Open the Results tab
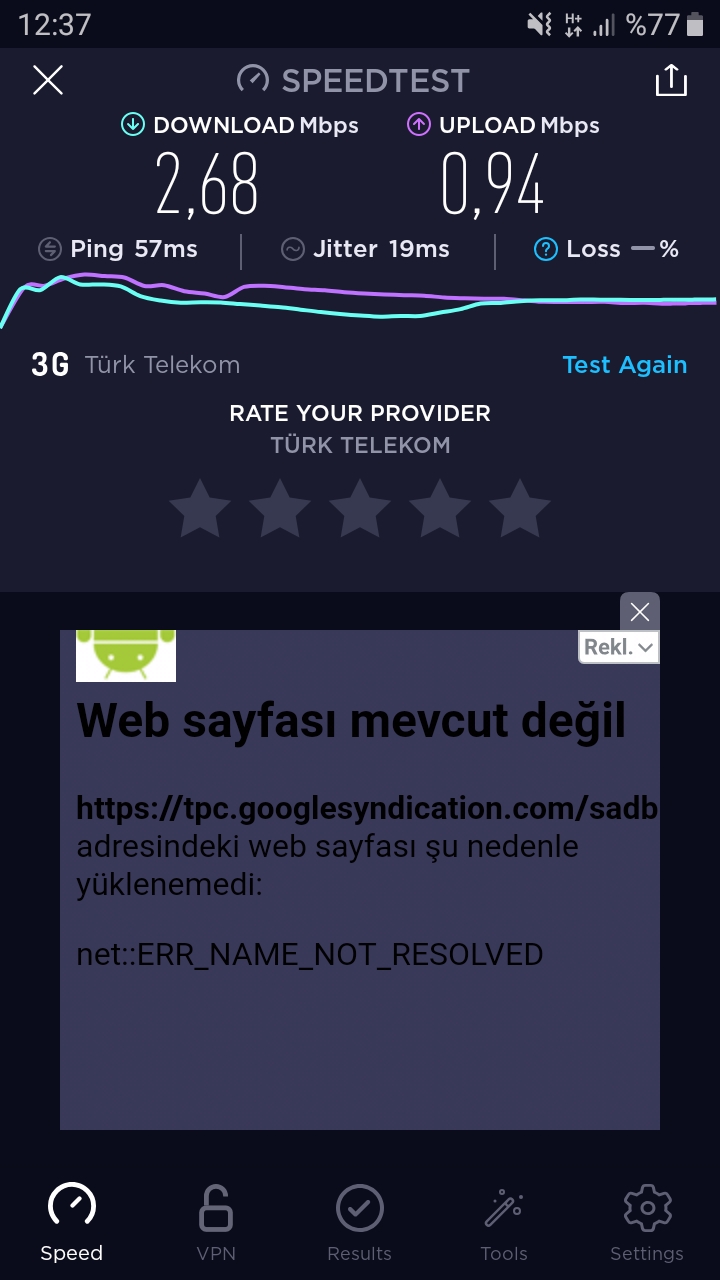The image size is (720, 1280). click(x=360, y=1223)
